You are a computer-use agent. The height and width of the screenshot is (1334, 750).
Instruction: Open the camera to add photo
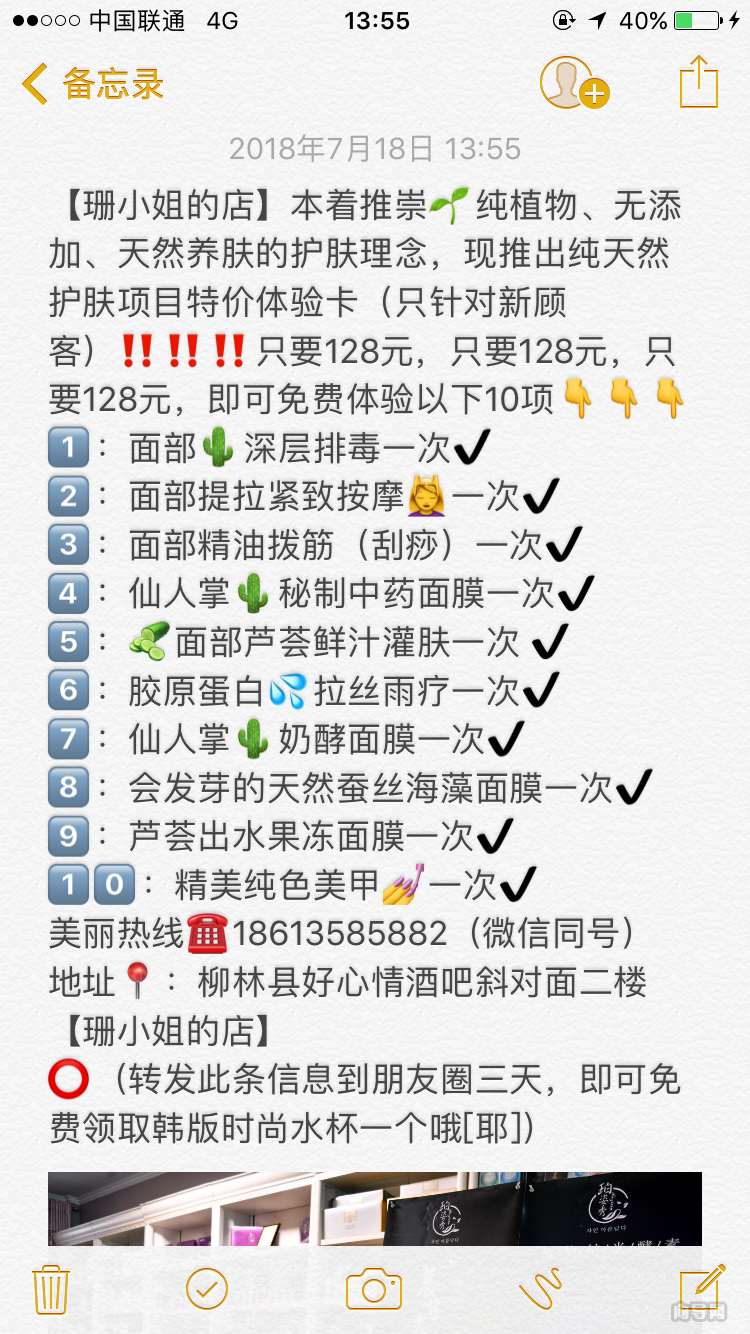[x=374, y=1289]
